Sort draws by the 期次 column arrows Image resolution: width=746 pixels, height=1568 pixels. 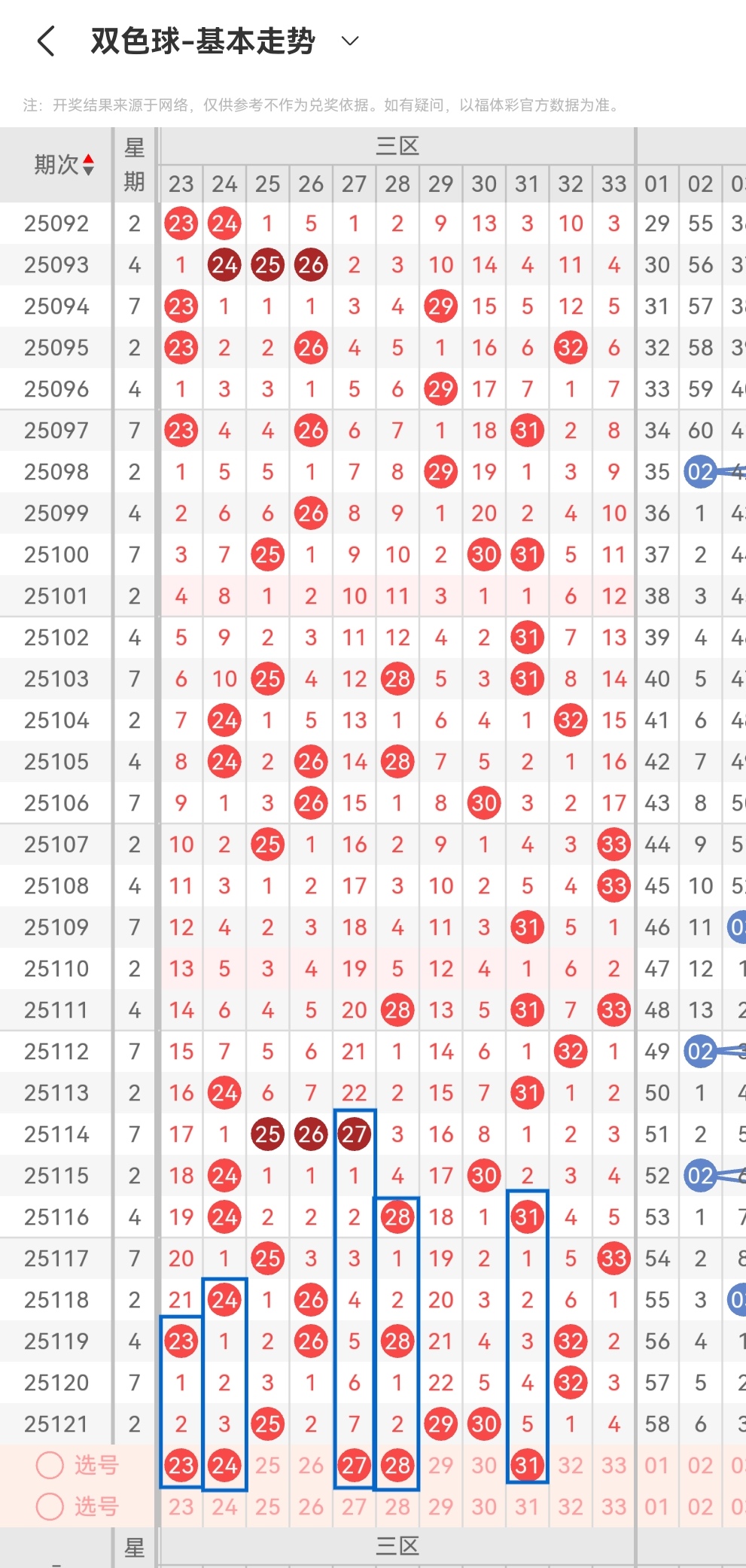click(x=88, y=164)
